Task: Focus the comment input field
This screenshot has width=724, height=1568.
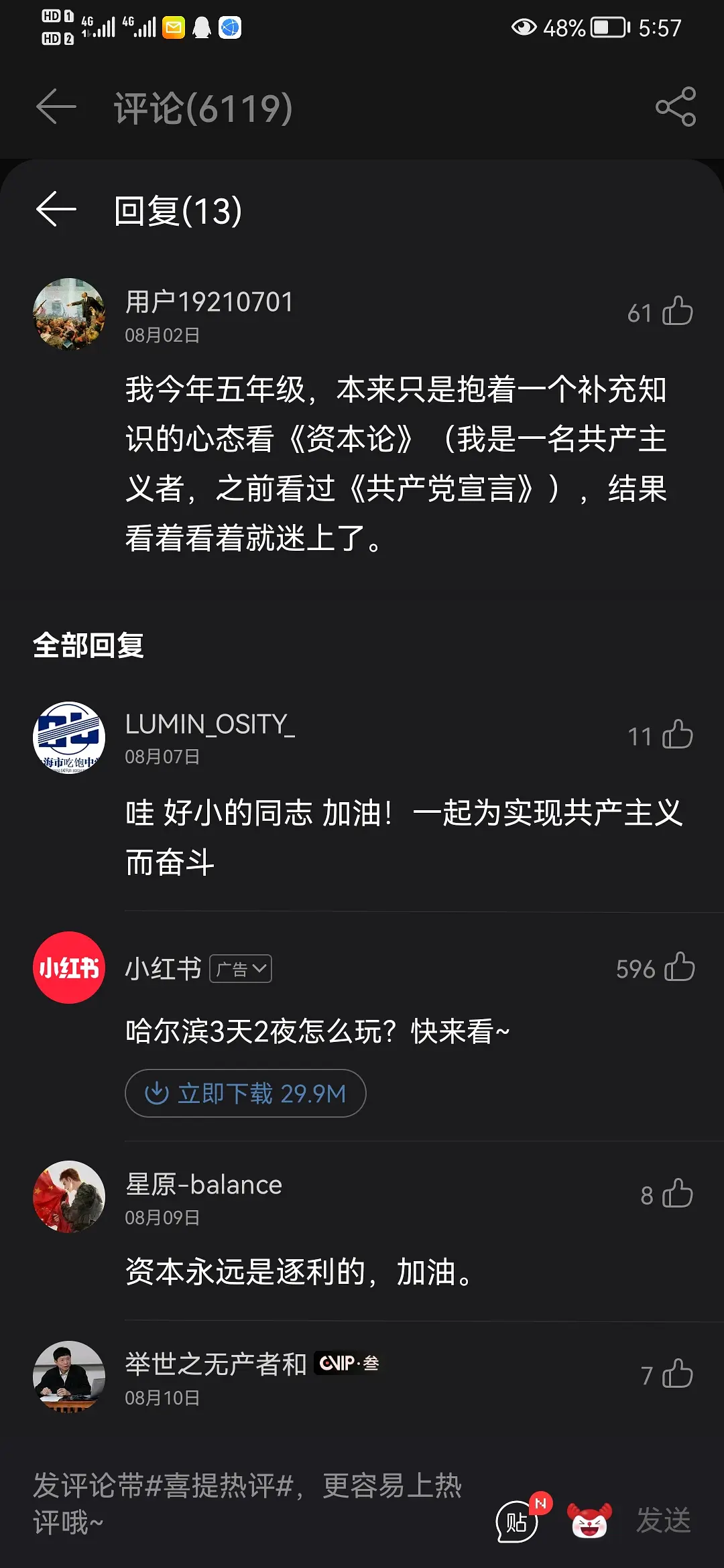Action: (x=248, y=1504)
